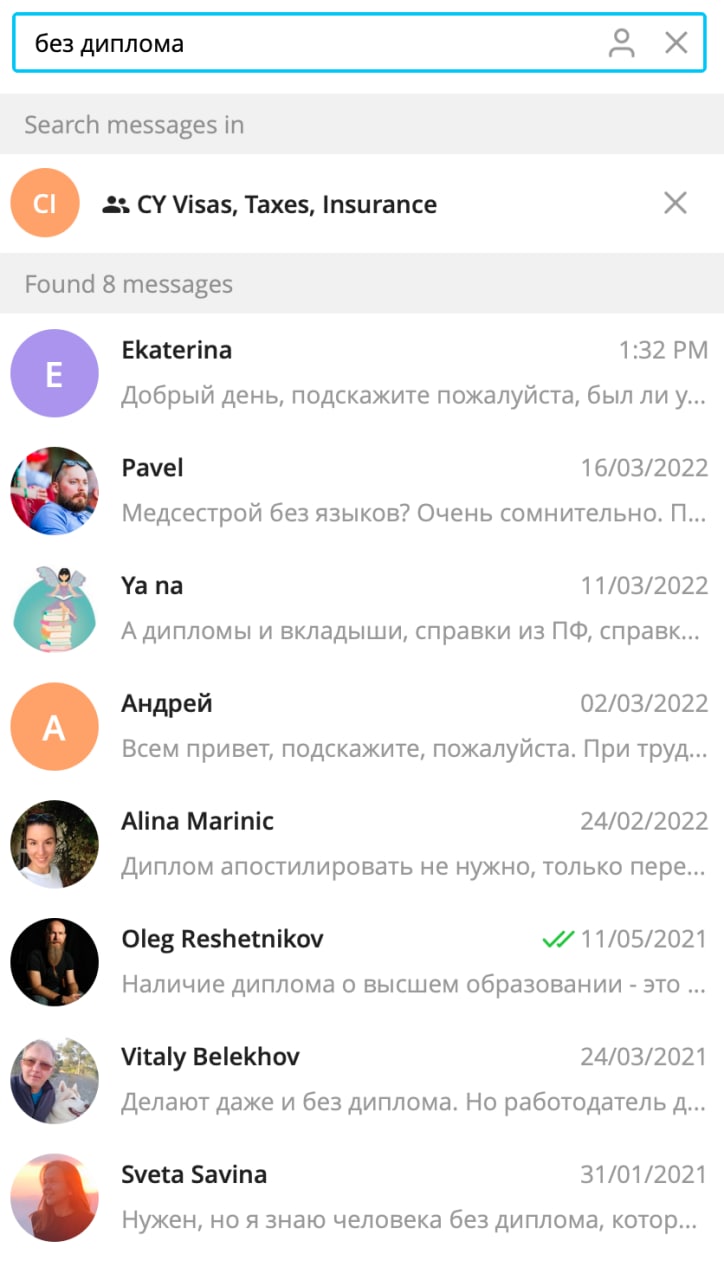Open Oleg Reshetnikov's message result

click(x=362, y=963)
